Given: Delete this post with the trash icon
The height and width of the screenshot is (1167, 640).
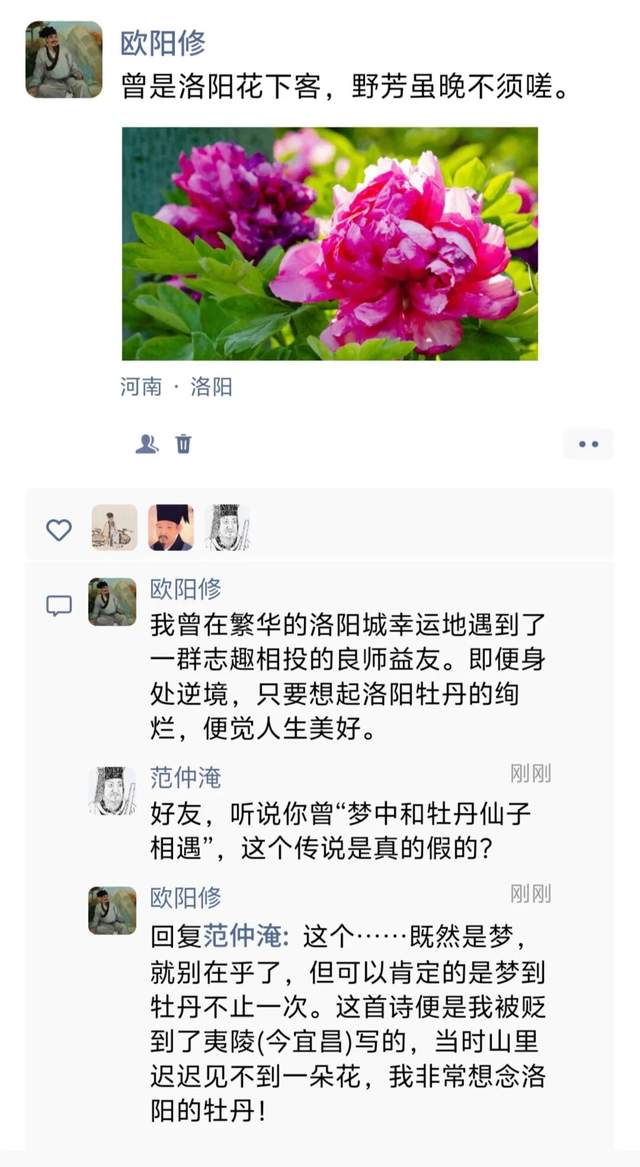Looking at the screenshot, I should (x=184, y=443).
